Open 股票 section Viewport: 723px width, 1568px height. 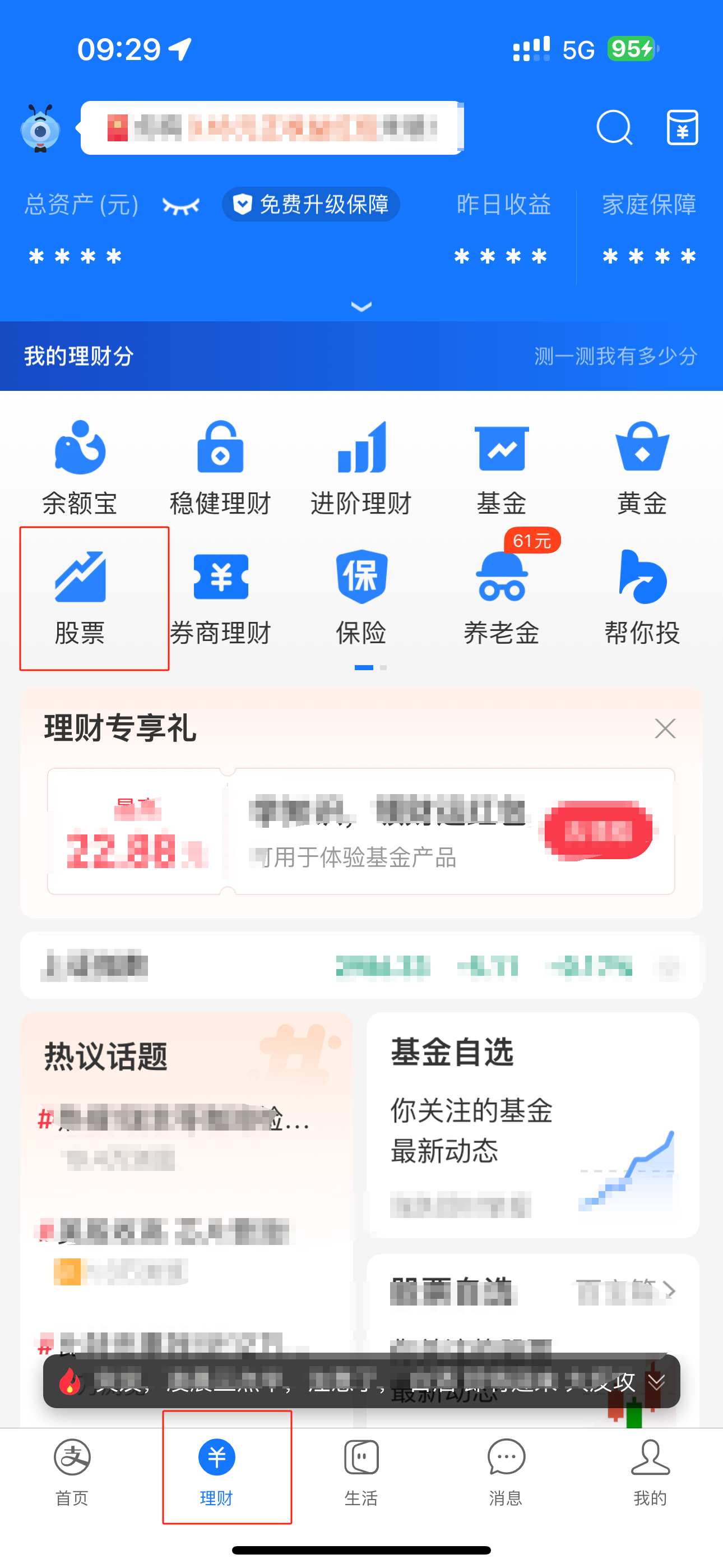click(80, 598)
